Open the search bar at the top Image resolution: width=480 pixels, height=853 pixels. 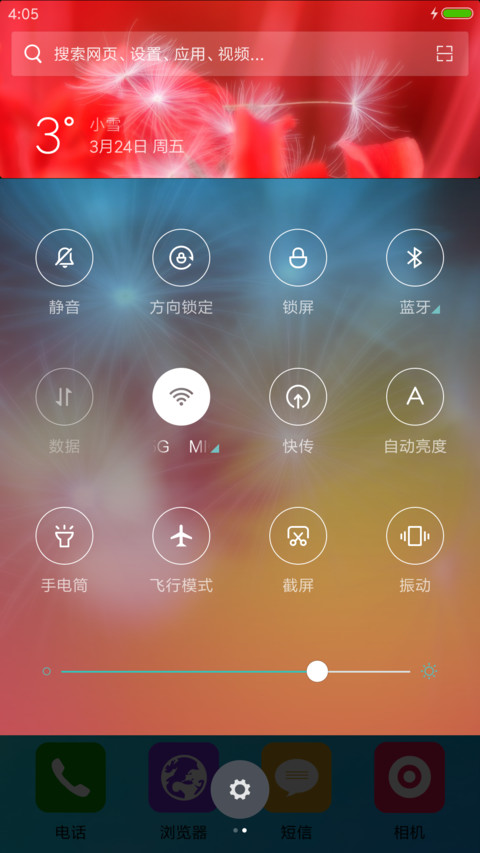coord(239,54)
